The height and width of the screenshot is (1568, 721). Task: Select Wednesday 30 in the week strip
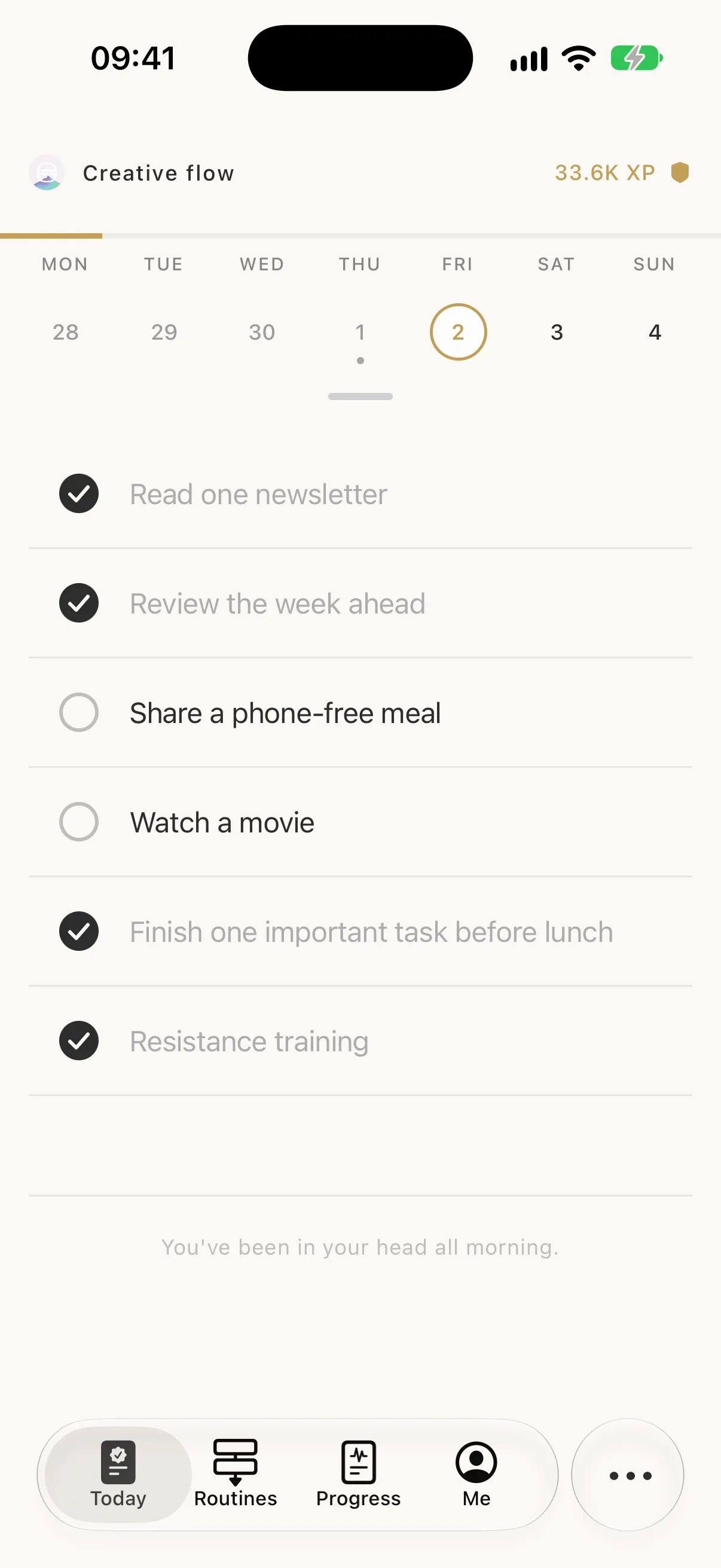coord(262,332)
